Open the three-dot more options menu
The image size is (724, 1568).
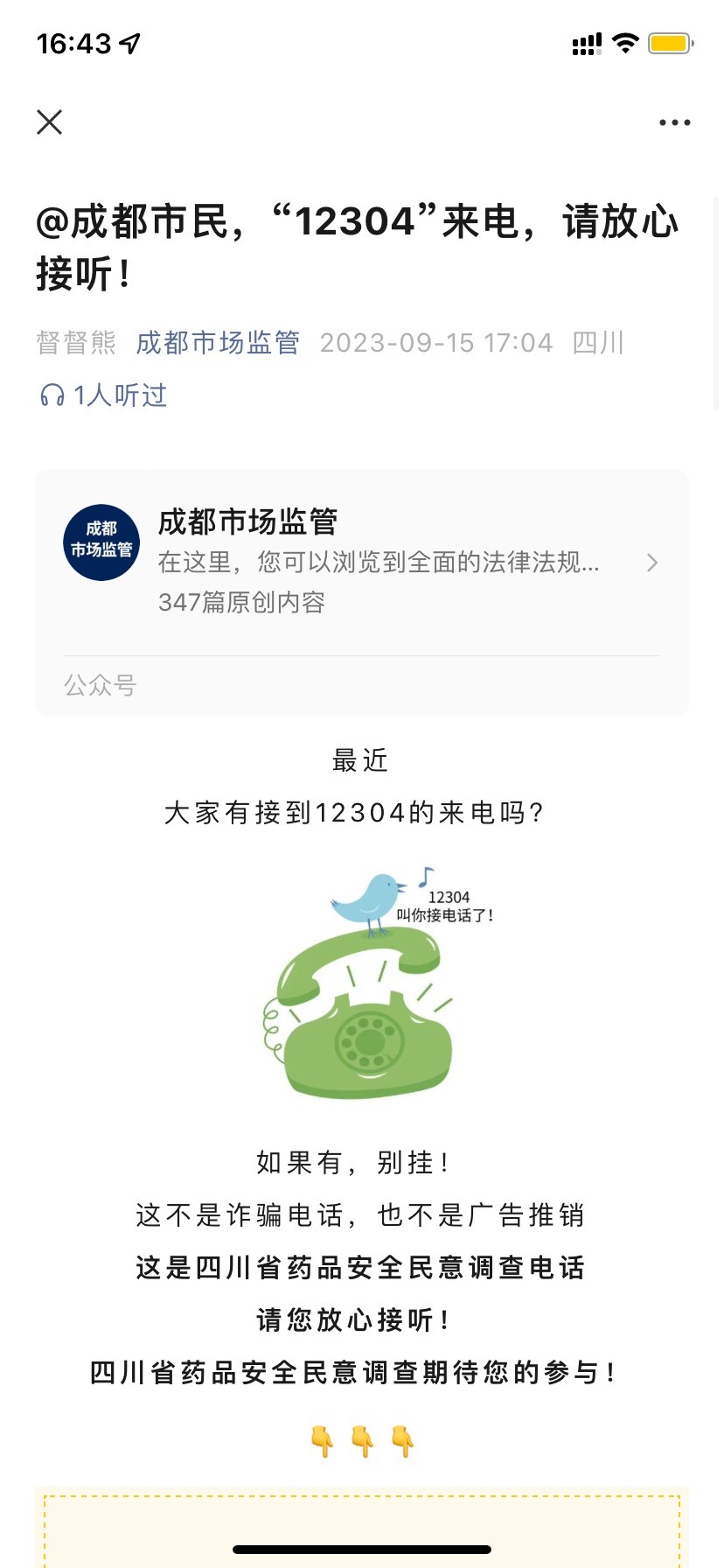[674, 122]
